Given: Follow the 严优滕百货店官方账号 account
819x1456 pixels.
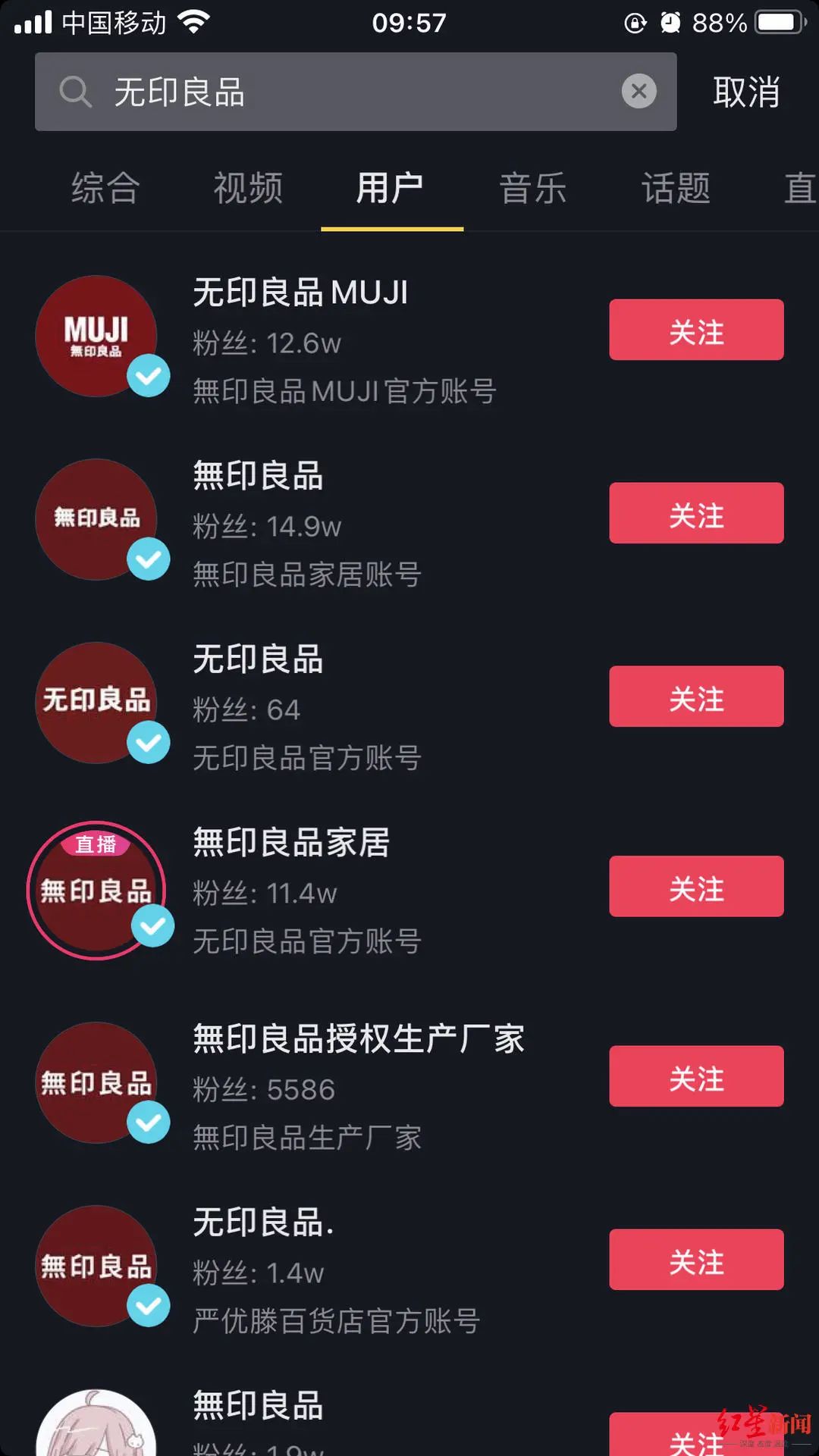Looking at the screenshot, I should tap(696, 1260).
